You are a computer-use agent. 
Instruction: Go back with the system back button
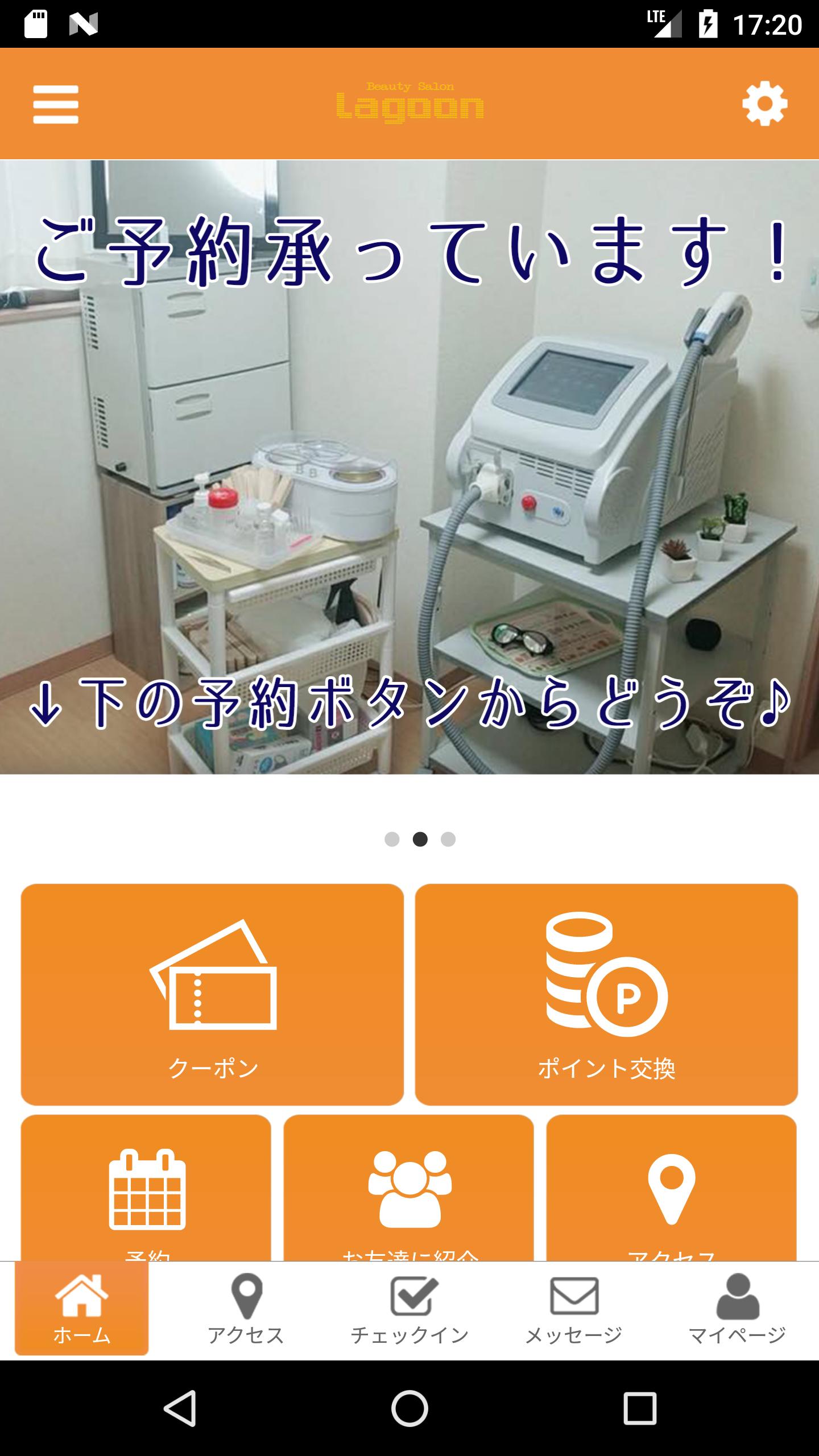point(181,1408)
